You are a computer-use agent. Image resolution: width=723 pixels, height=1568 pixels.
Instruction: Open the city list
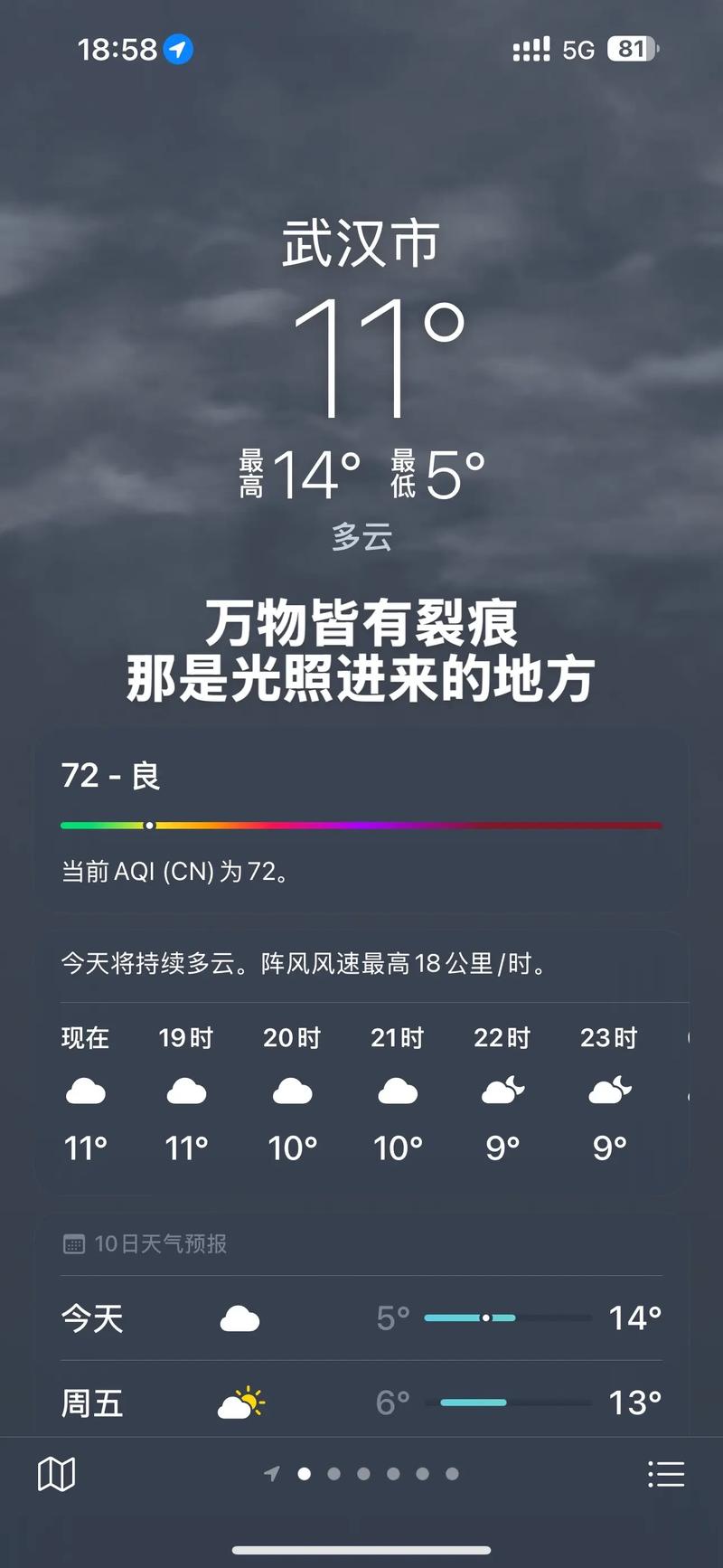[666, 1473]
